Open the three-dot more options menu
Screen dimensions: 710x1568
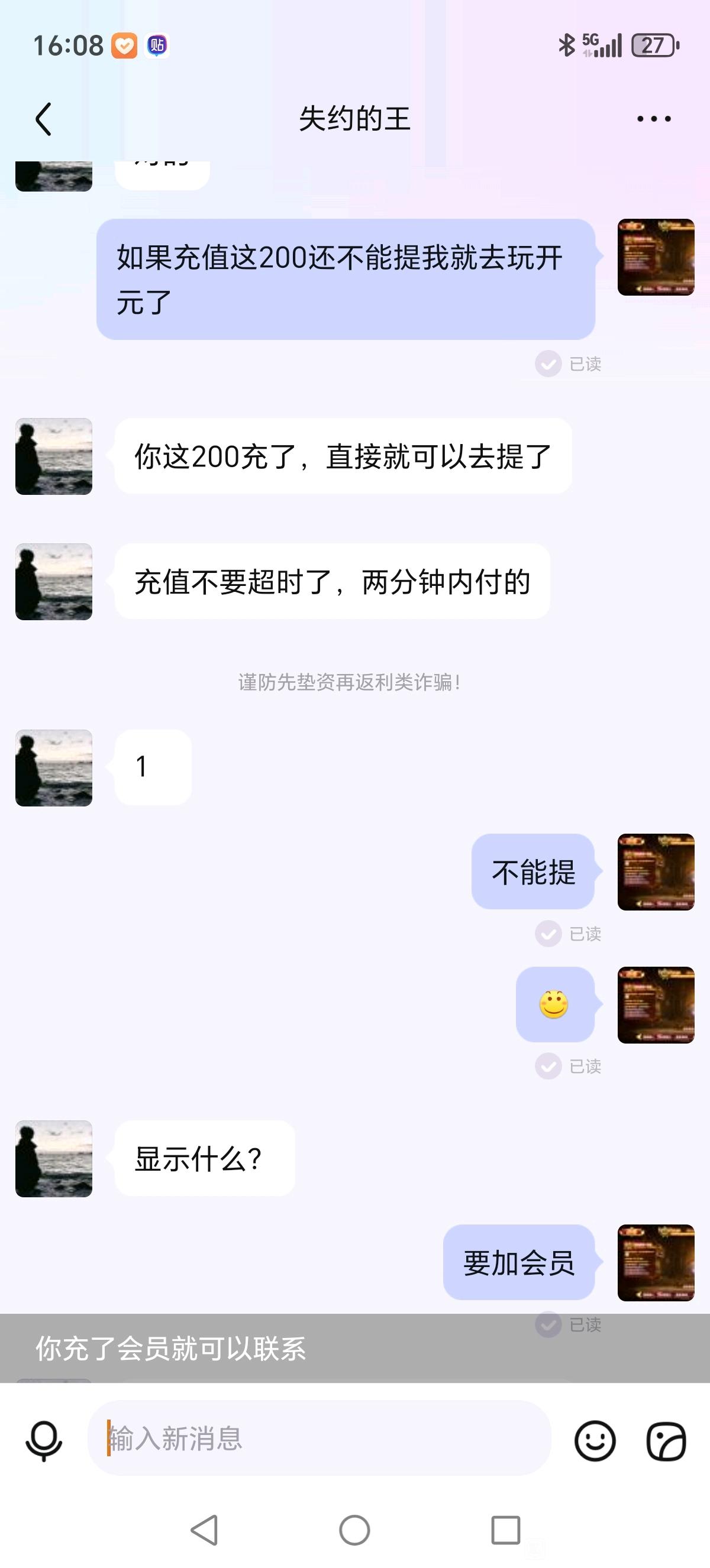tap(653, 119)
